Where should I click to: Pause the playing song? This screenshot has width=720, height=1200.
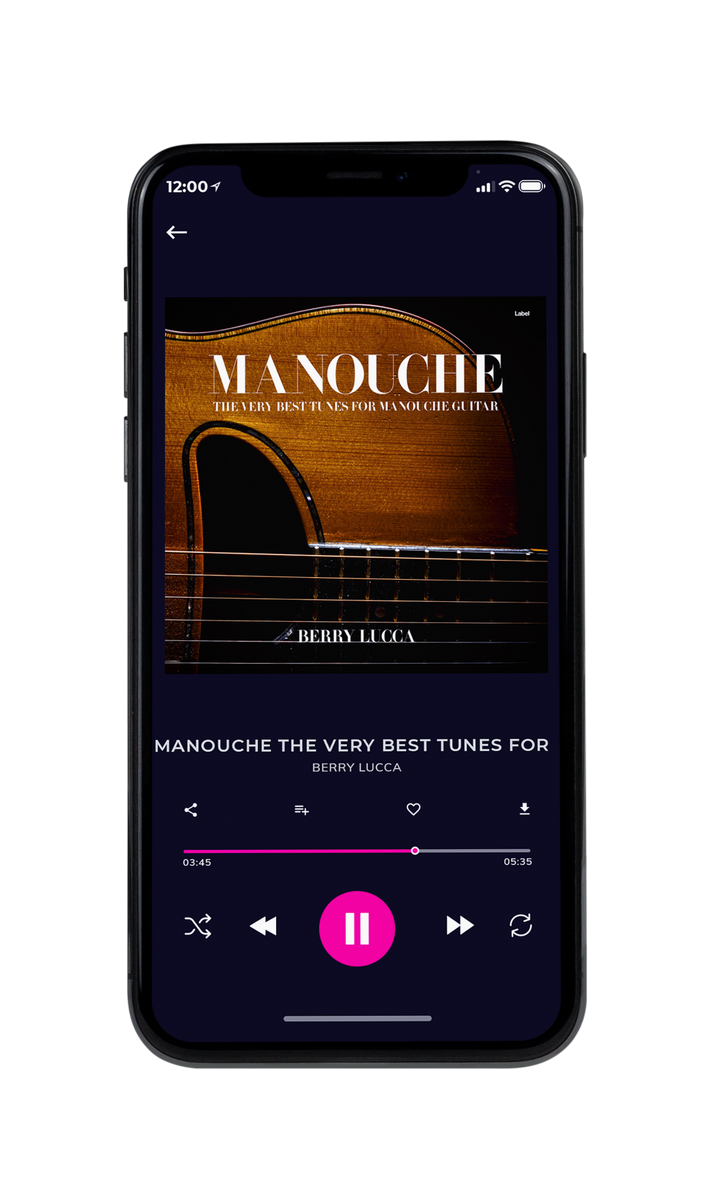tap(357, 928)
